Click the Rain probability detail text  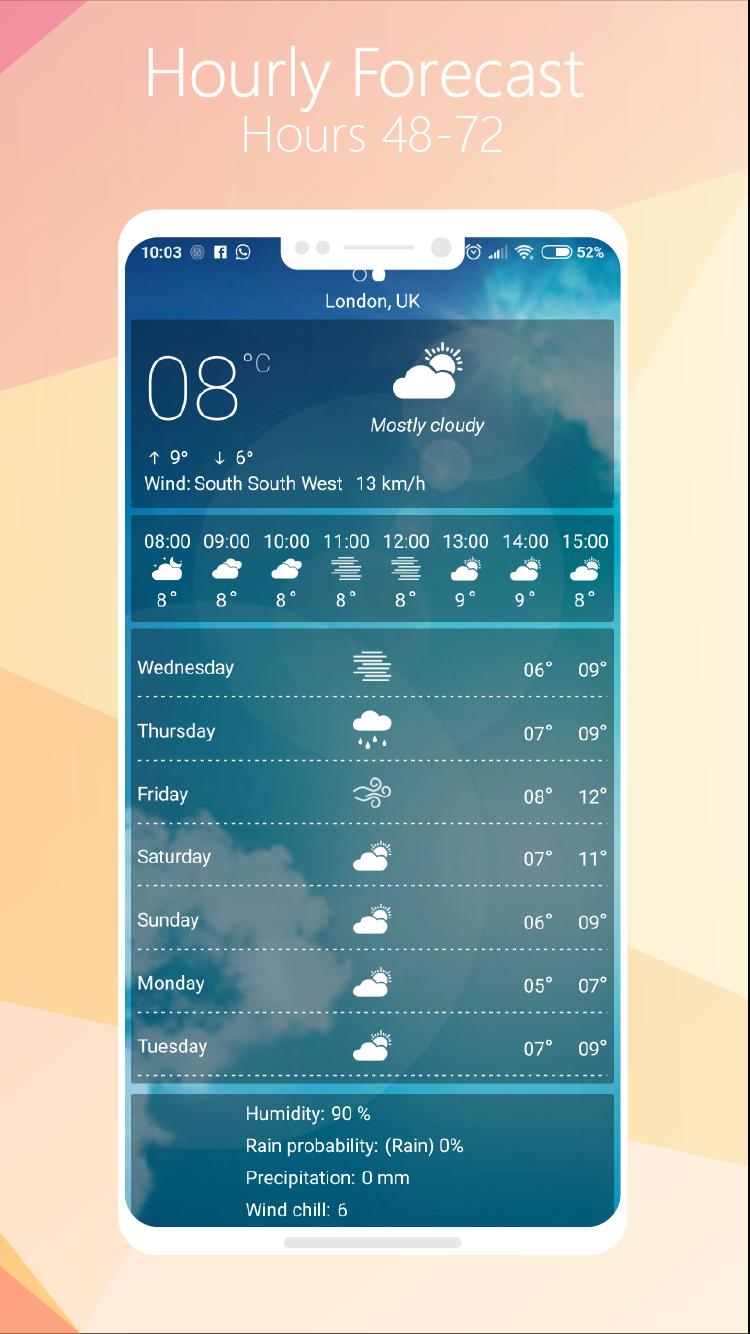[354, 1146]
